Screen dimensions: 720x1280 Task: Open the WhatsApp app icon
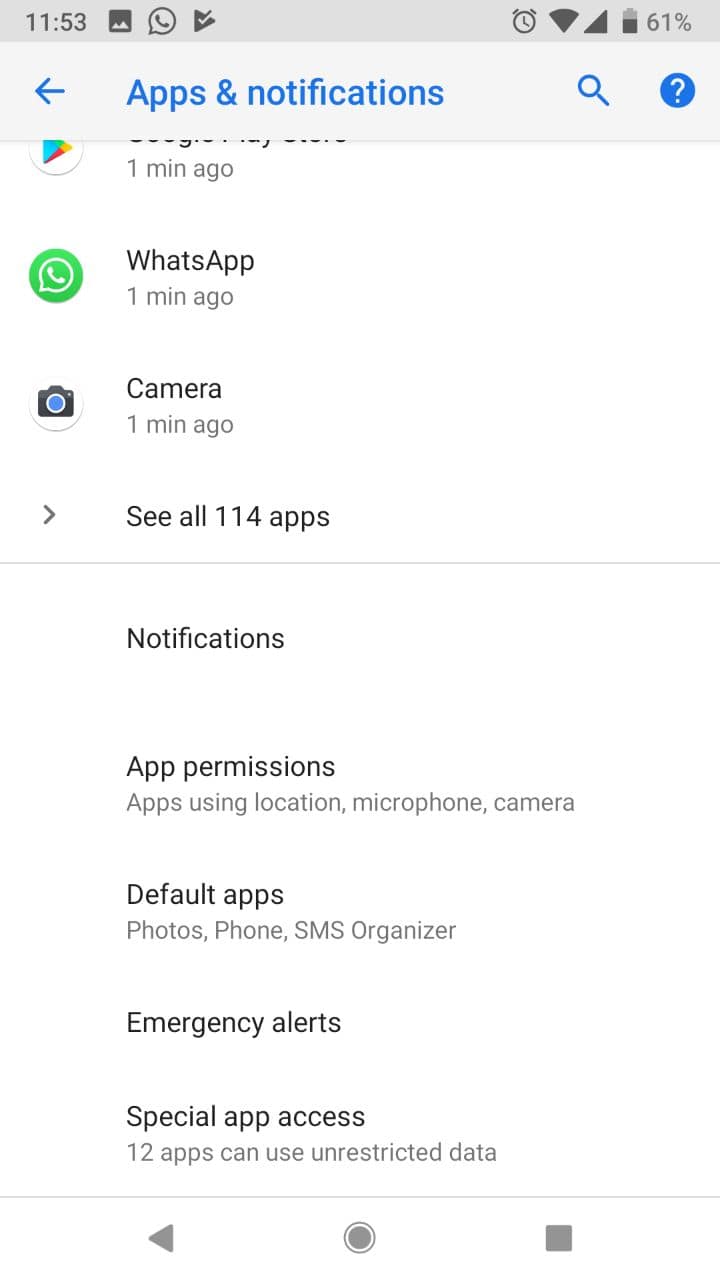[x=55, y=275]
